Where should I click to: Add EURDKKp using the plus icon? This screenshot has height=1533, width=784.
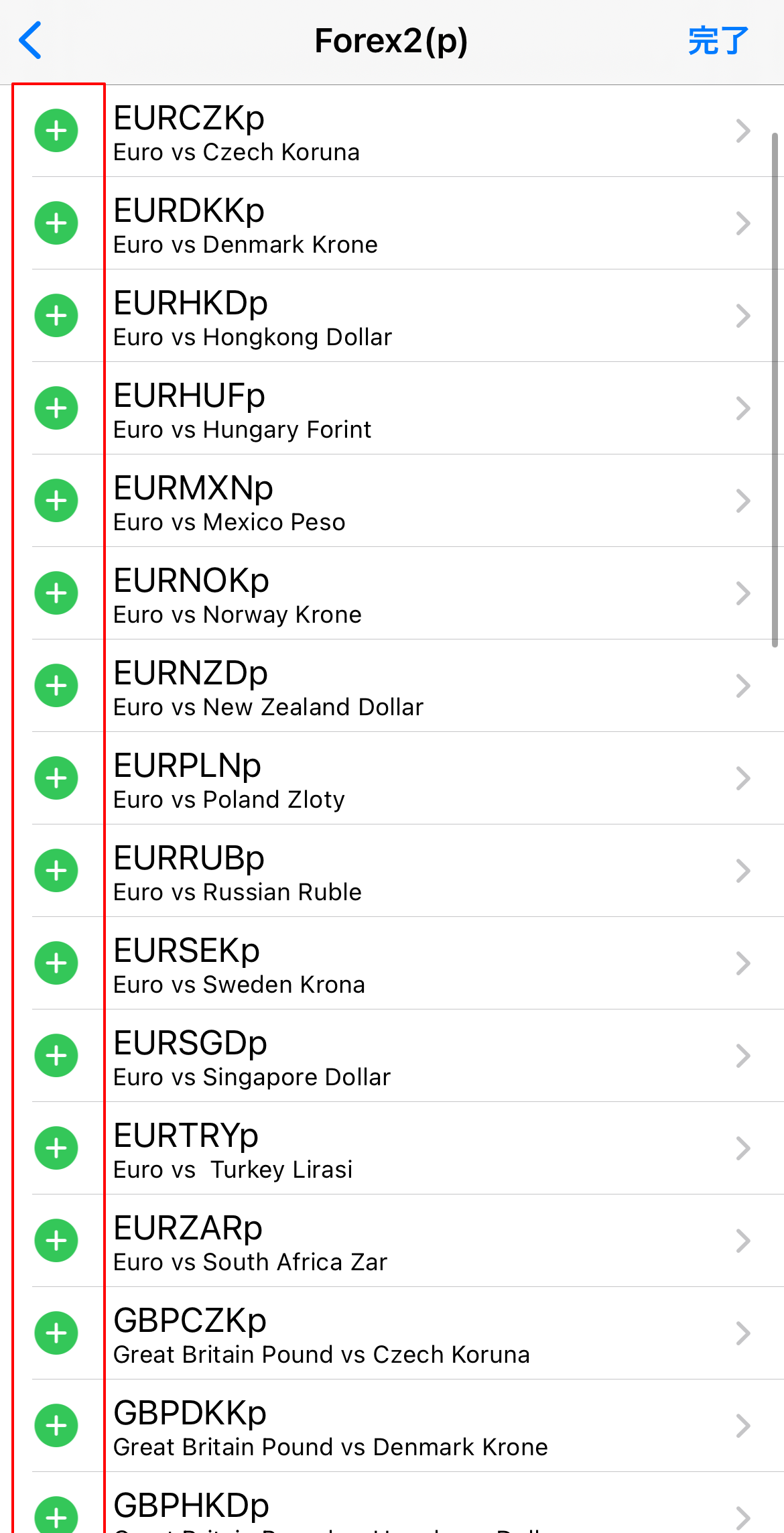(56, 223)
